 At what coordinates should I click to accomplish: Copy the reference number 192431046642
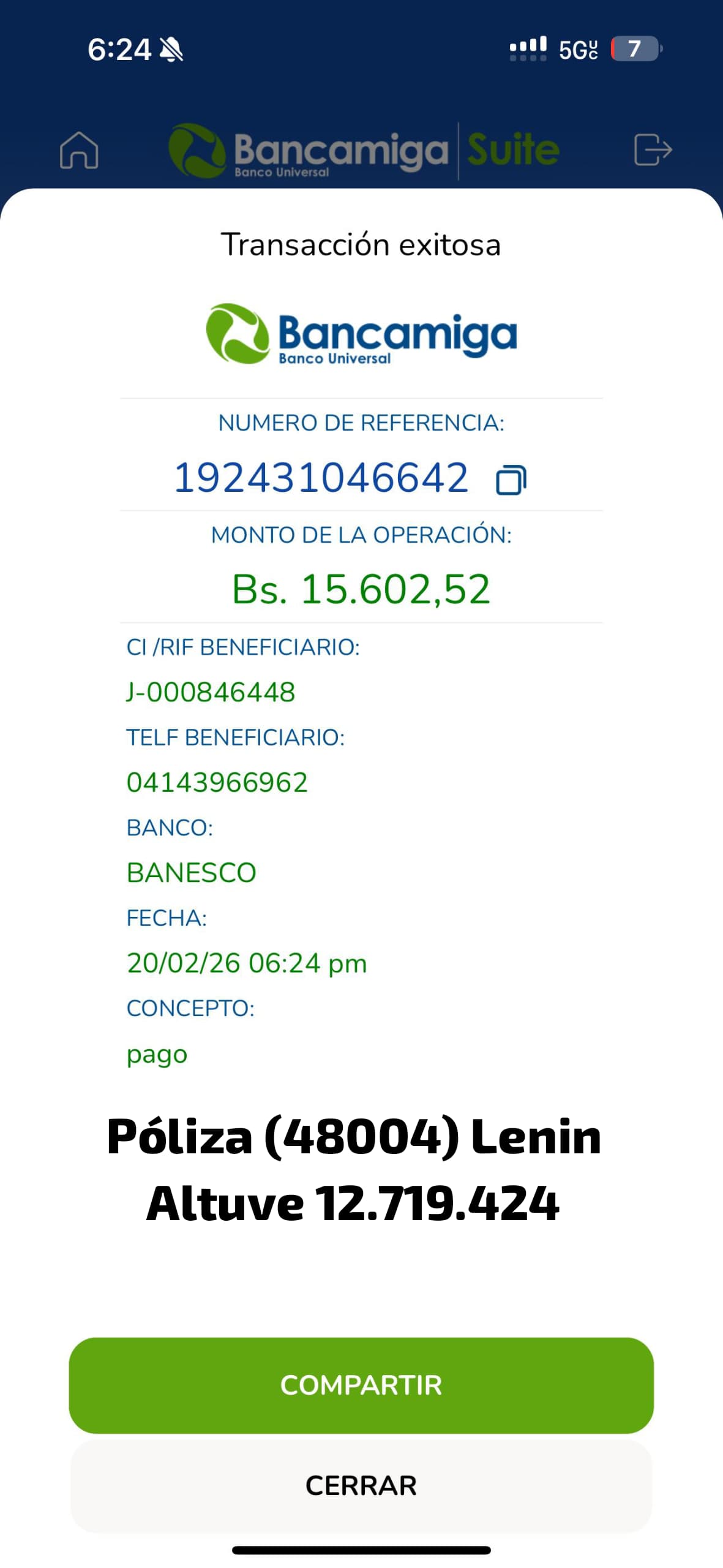coord(511,480)
